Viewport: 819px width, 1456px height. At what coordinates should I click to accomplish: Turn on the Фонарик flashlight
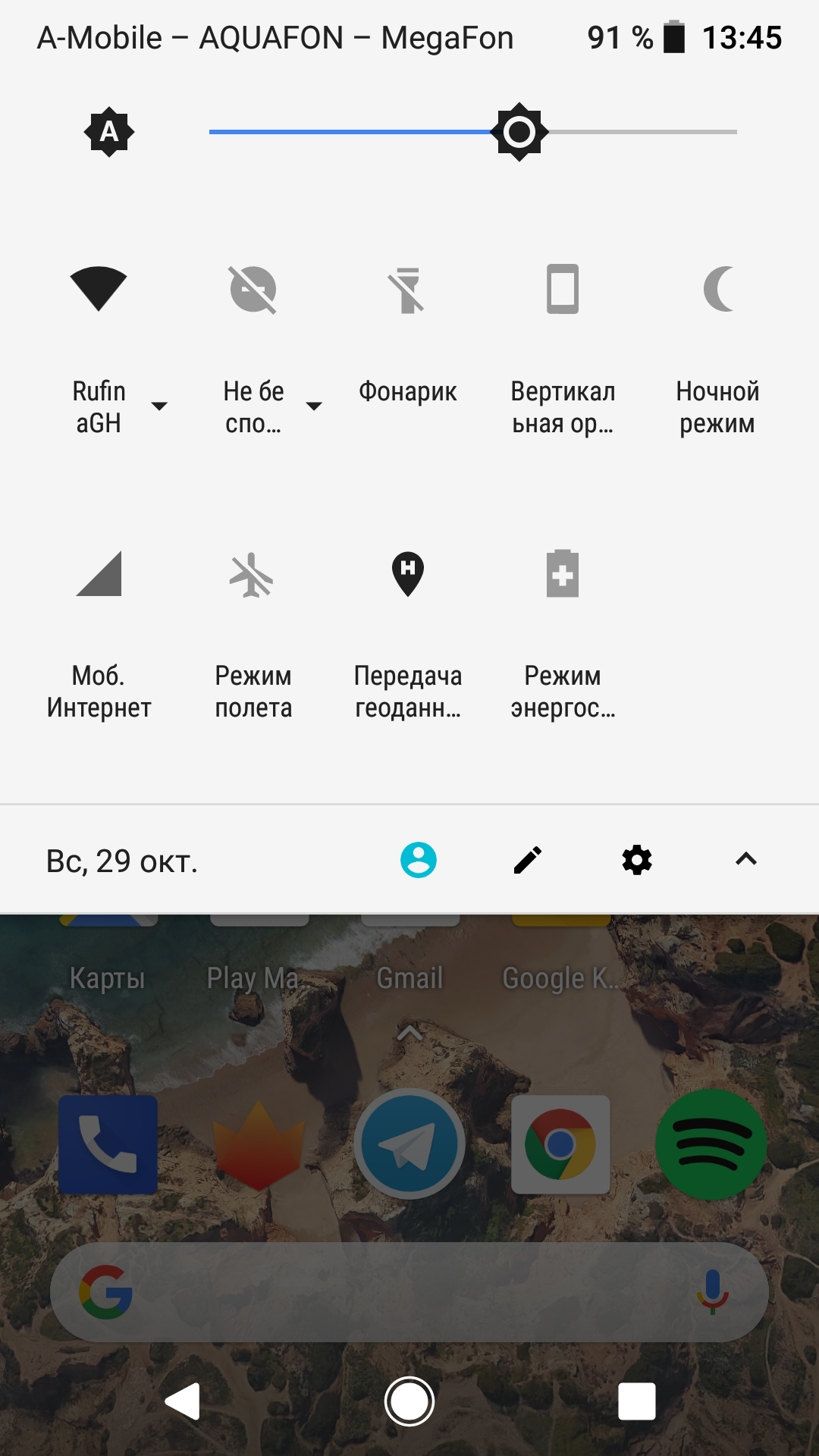(x=408, y=289)
